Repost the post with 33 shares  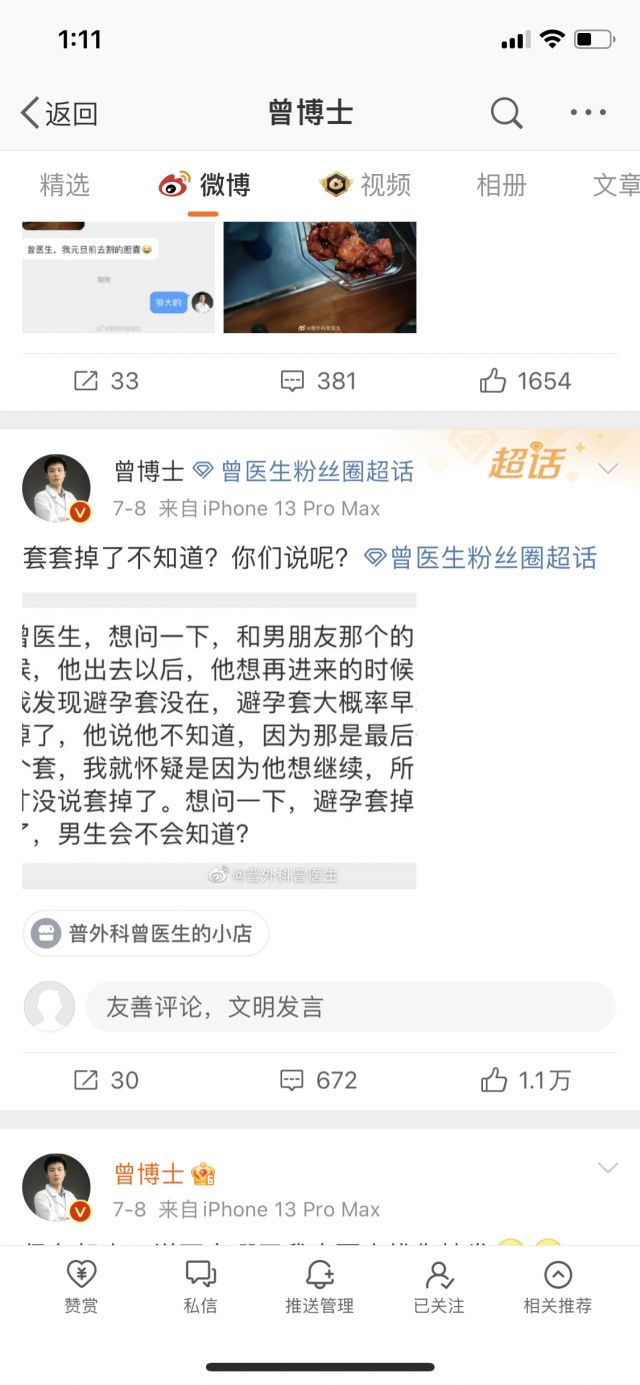pos(106,381)
